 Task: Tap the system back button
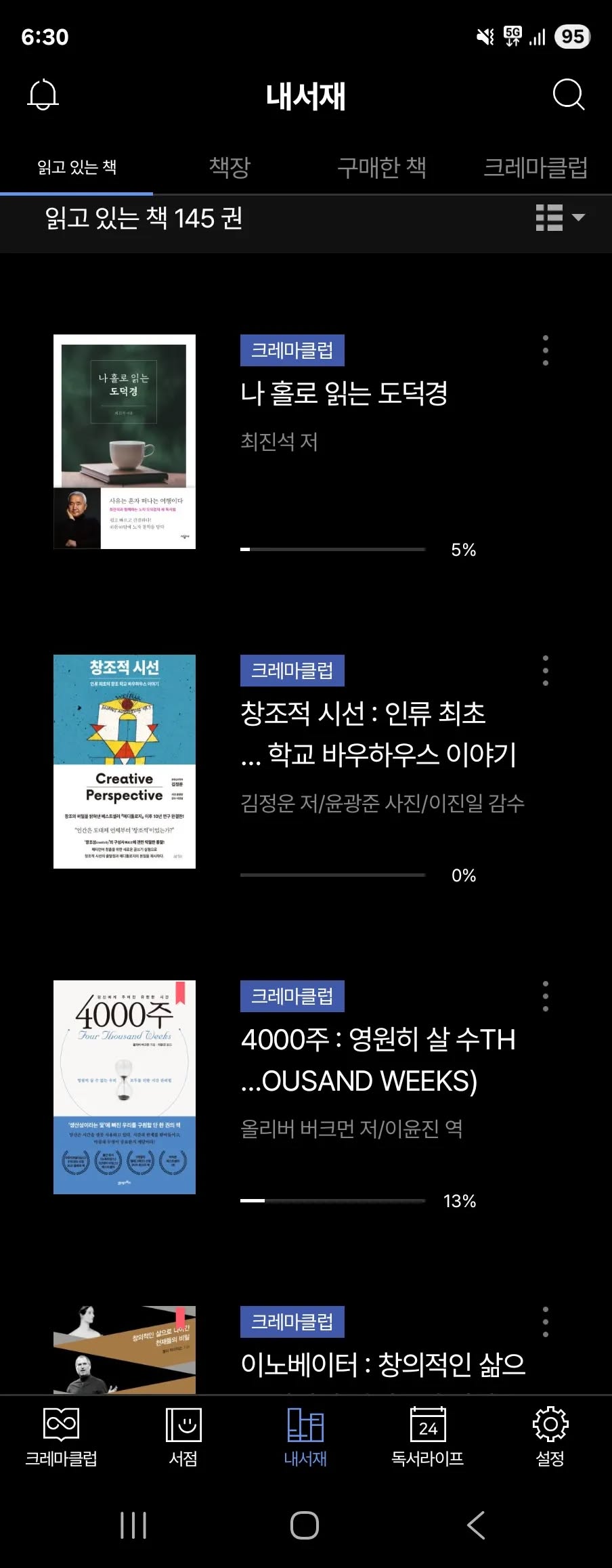click(x=476, y=1525)
